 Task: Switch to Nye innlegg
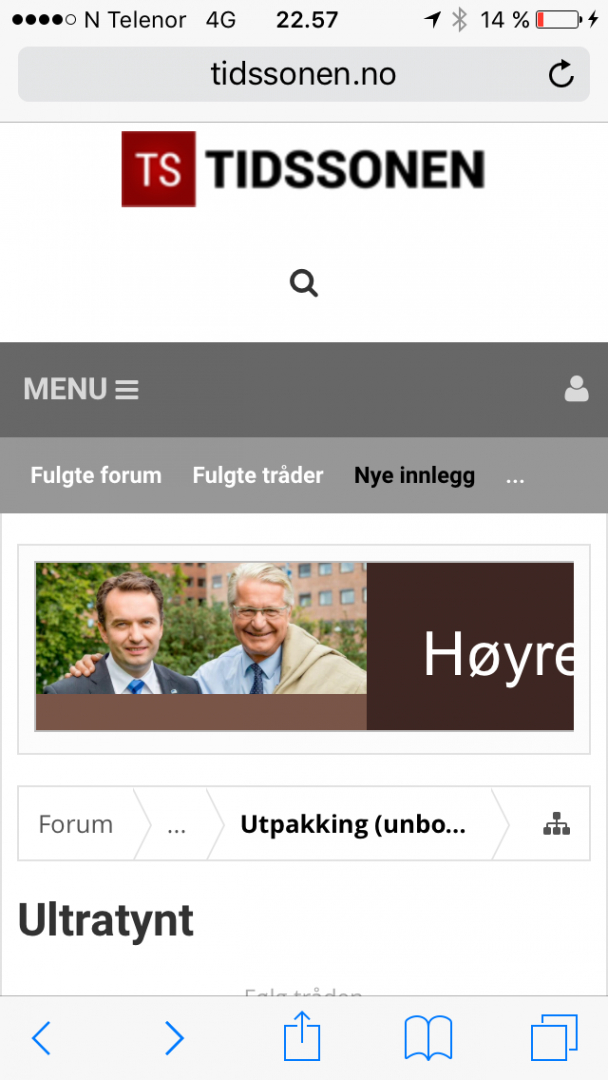[414, 475]
